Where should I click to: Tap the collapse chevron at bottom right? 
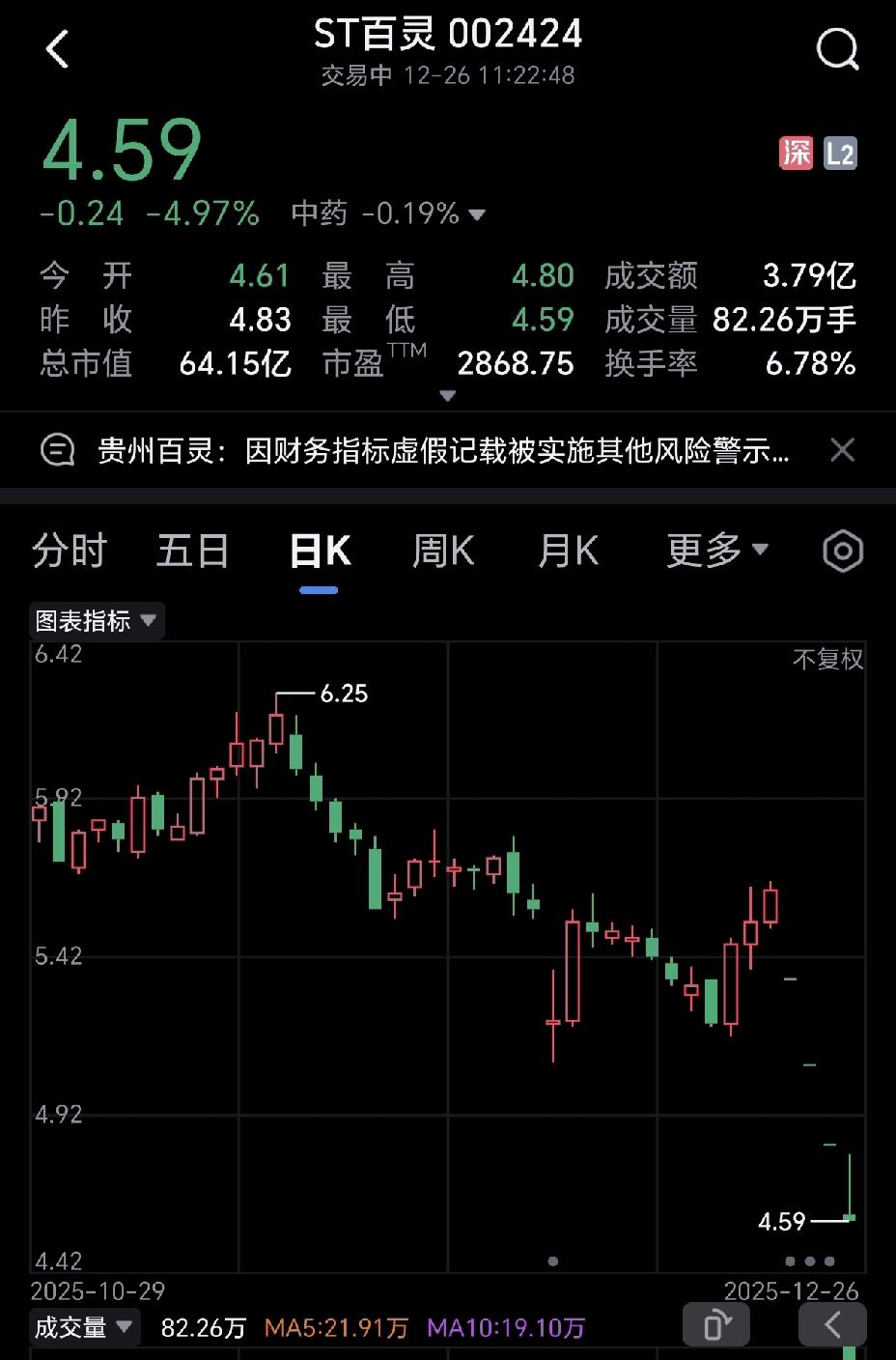tap(832, 1324)
